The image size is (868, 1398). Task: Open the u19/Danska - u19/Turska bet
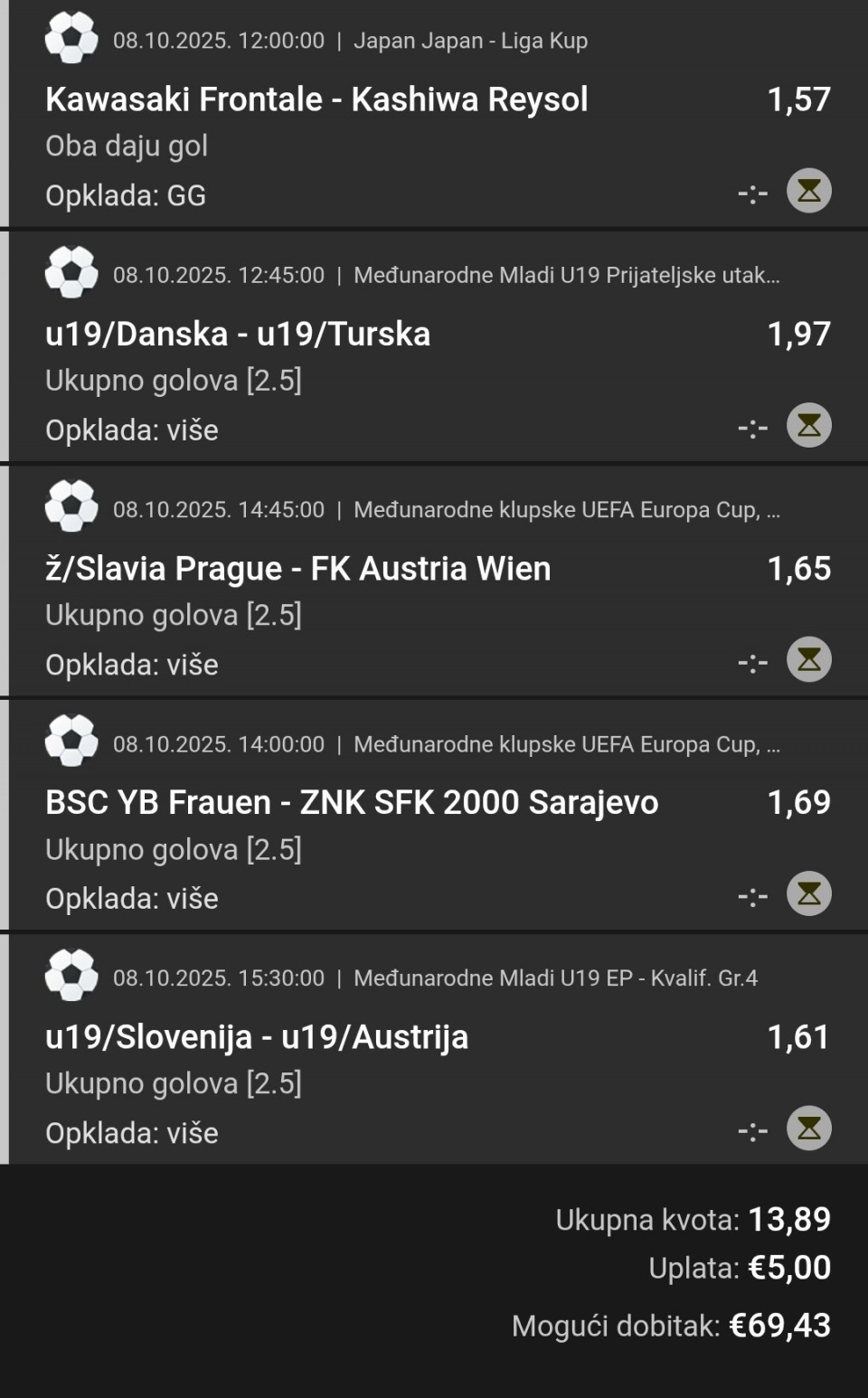tap(238, 335)
